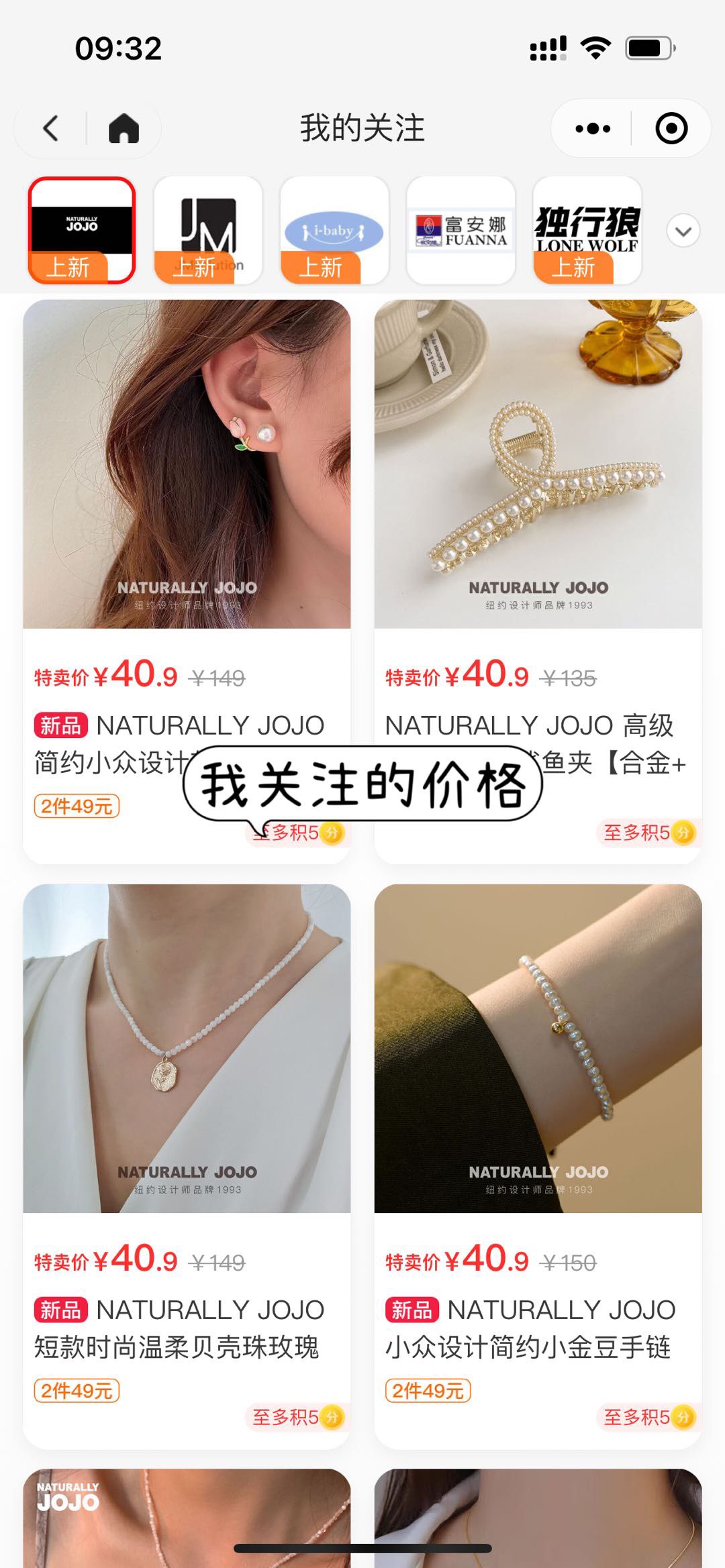Open the three-dot more options menu

pos(593,128)
